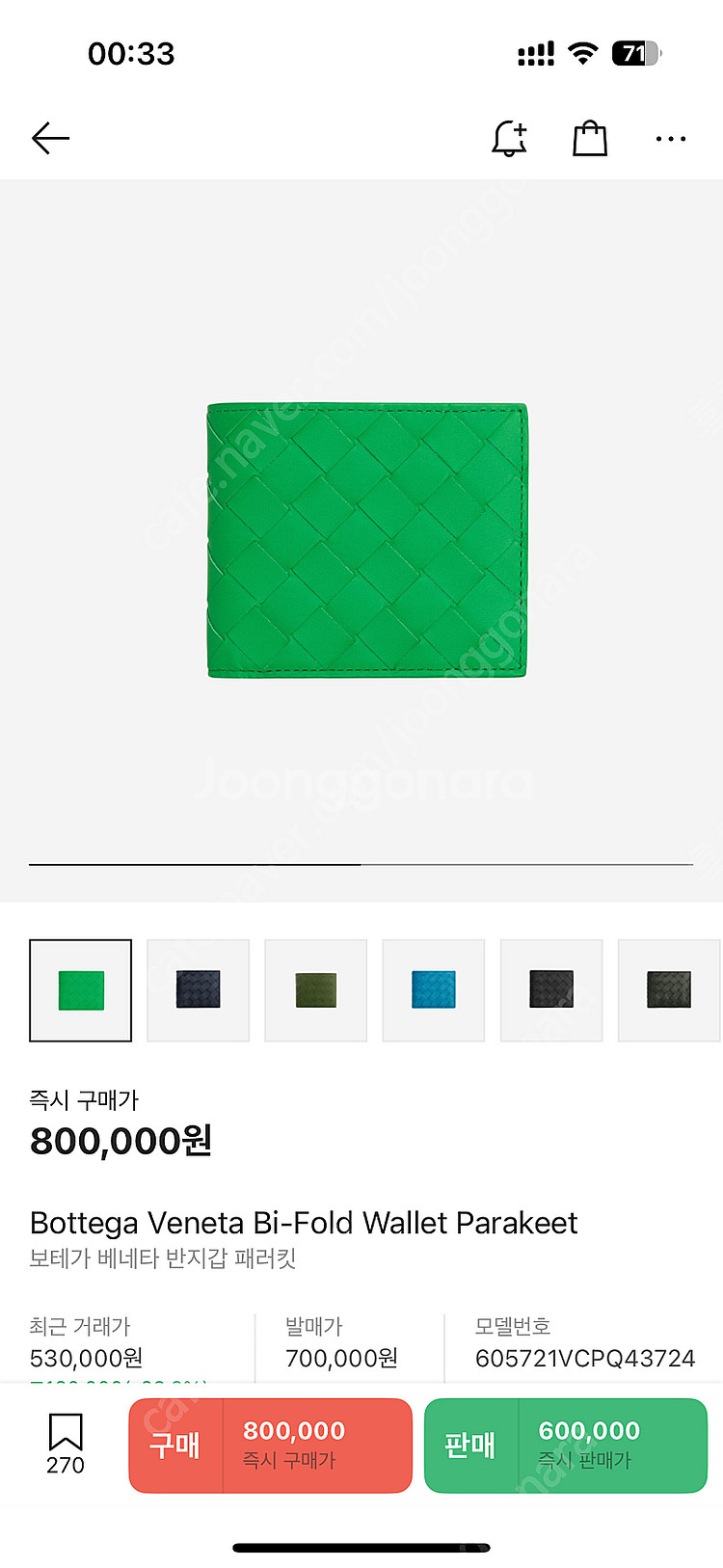Tap the red 구매 800,000 buy button
Viewport: 723px width, 1568px height.
(271, 1446)
